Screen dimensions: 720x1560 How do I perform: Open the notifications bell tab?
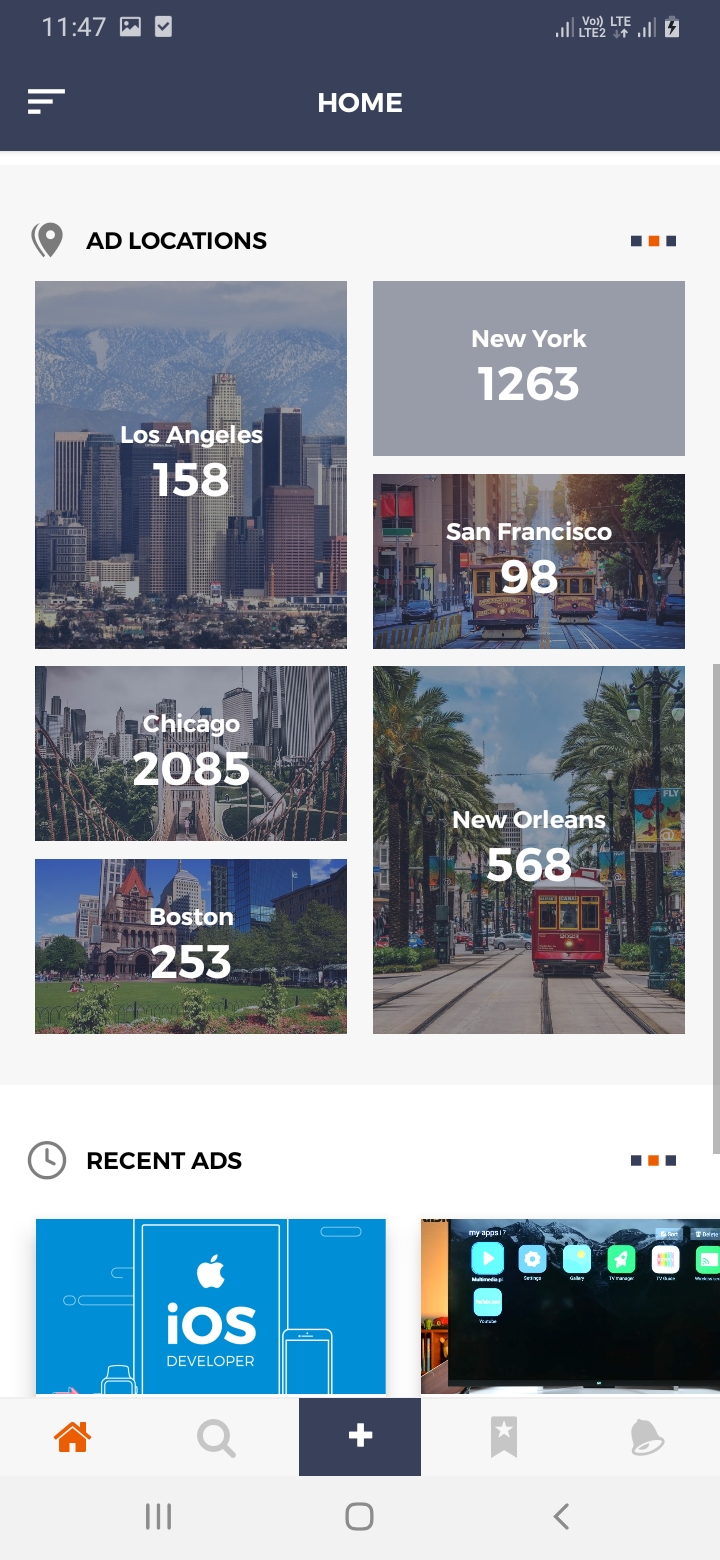pos(647,1438)
